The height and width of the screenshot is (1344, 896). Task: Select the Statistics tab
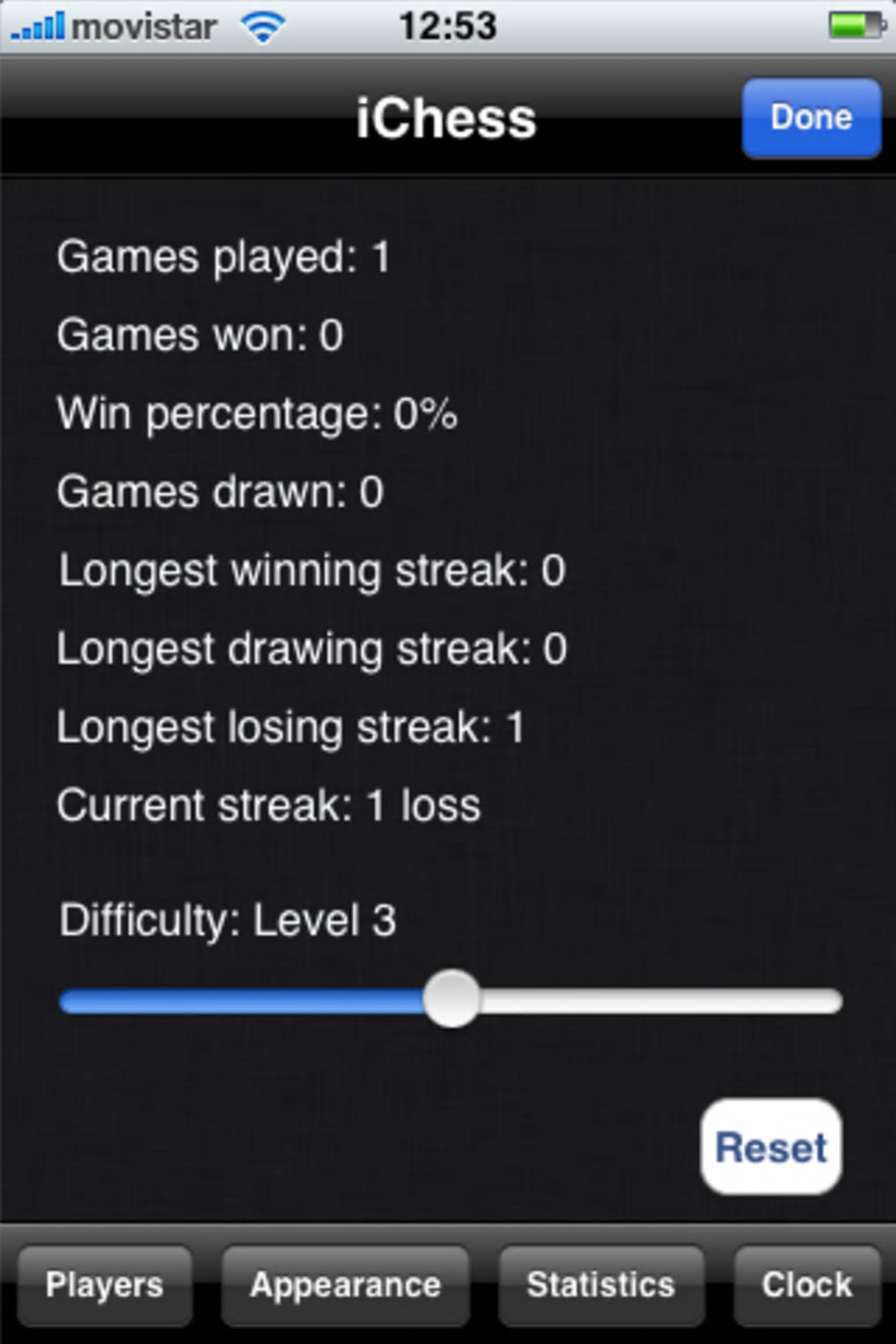[601, 1285]
